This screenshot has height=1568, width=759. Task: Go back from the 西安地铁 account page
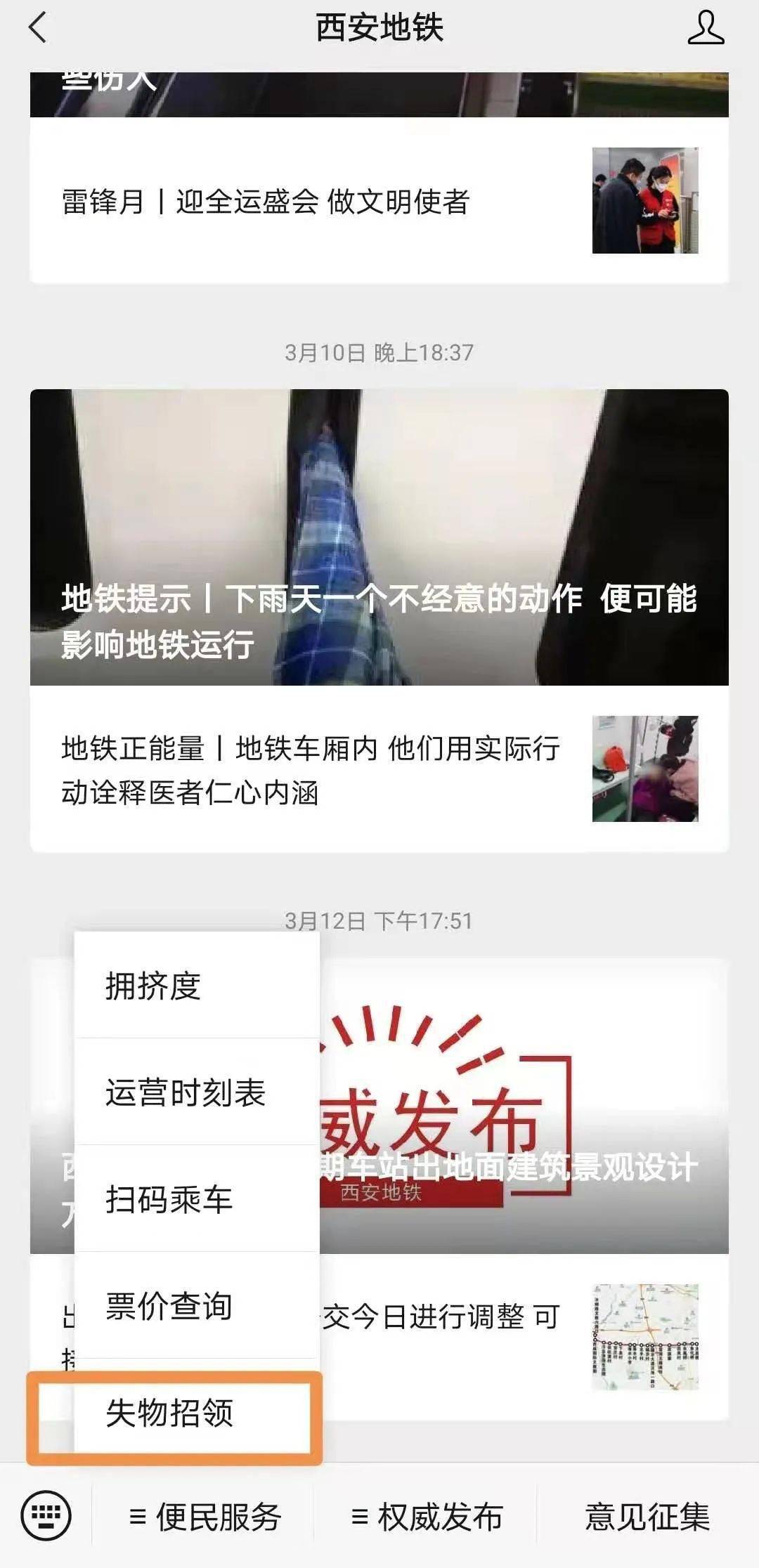[x=38, y=28]
